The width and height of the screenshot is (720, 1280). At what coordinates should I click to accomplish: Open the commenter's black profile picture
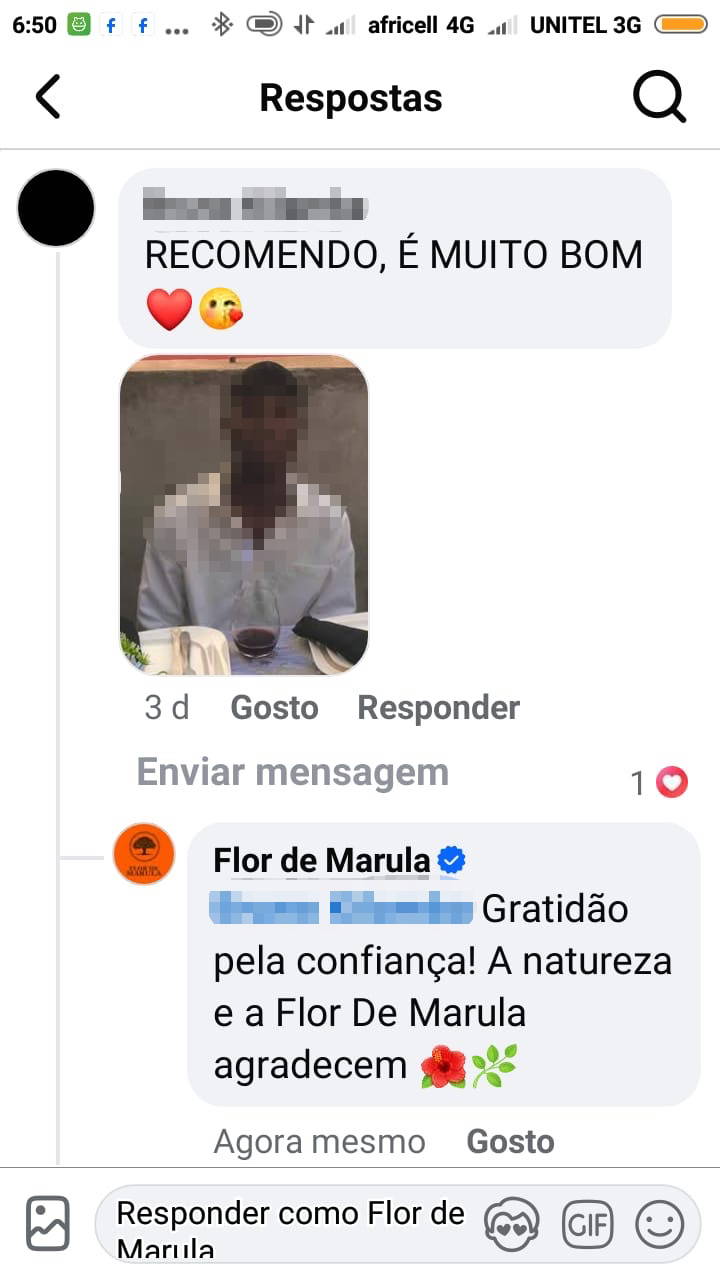pyautogui.click(x=56, y=208)
